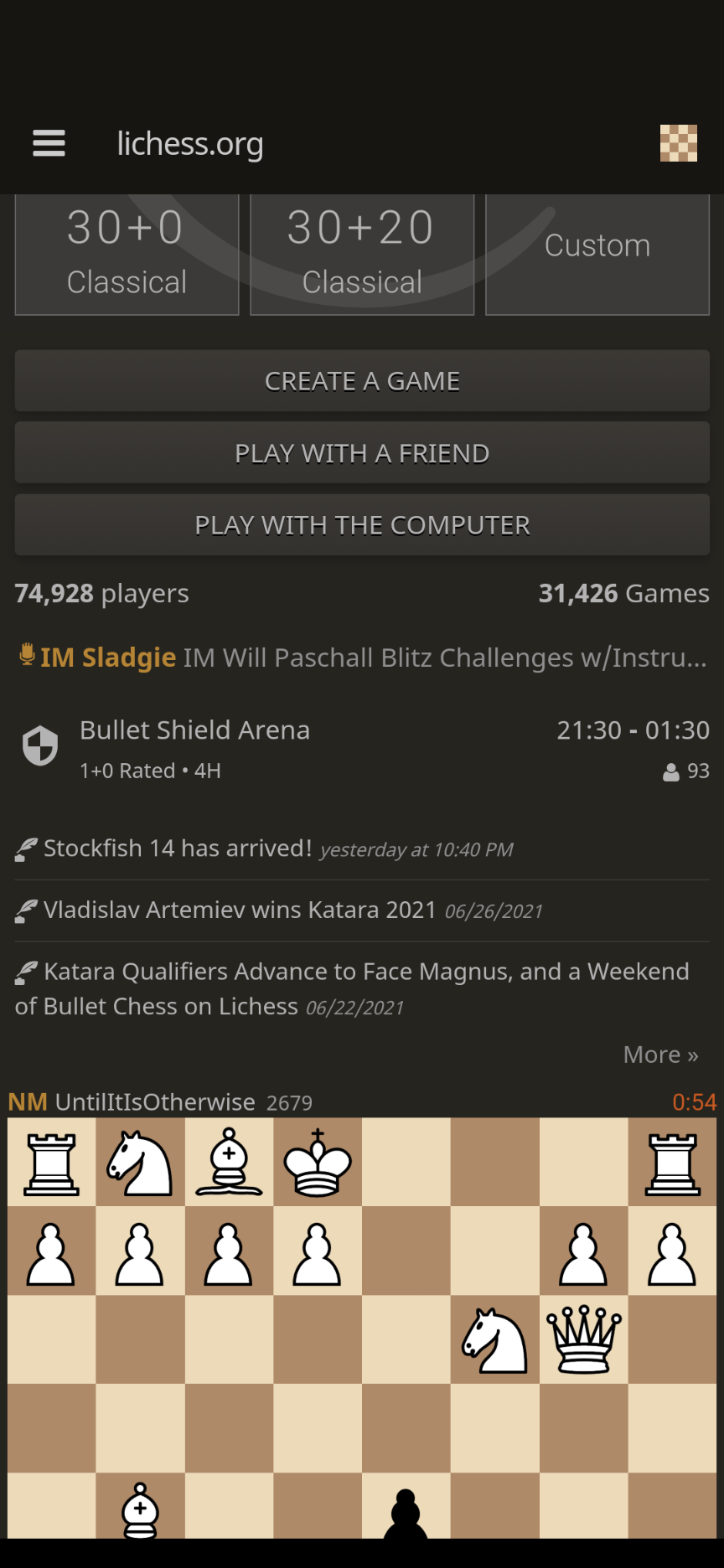Select the white knight on the chessboard

(493, 1341)
